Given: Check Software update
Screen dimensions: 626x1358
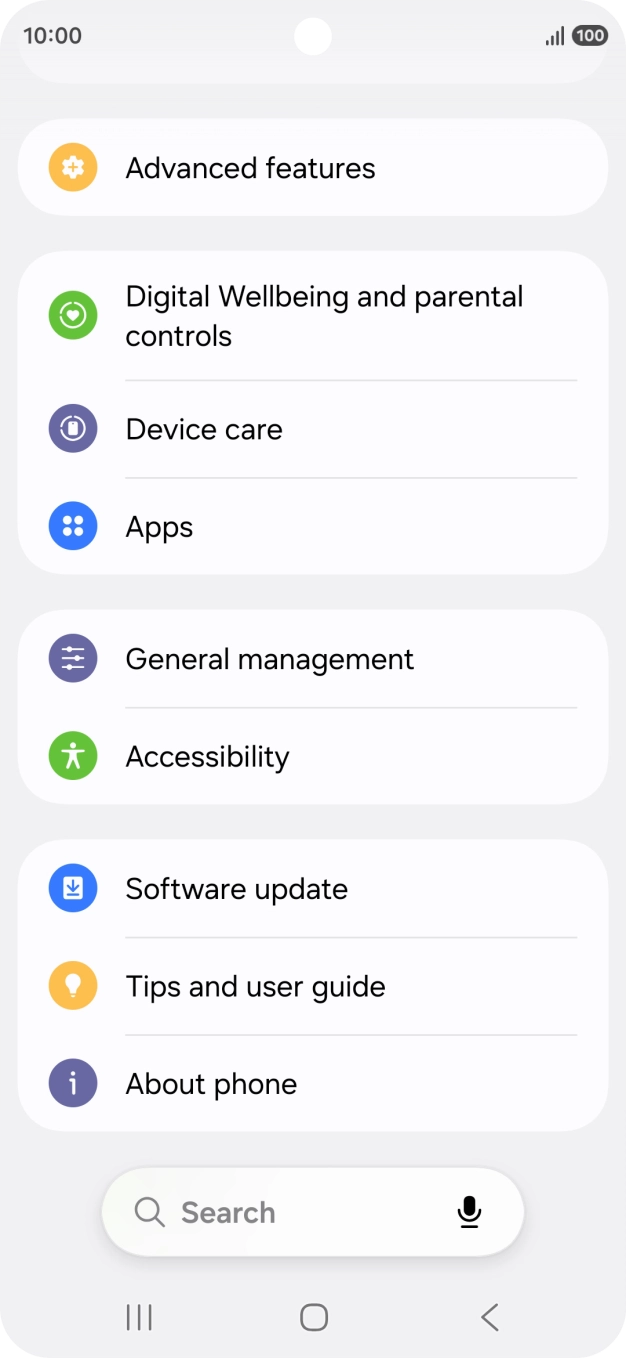Looking at the screenshot, I should pos(313,889).
